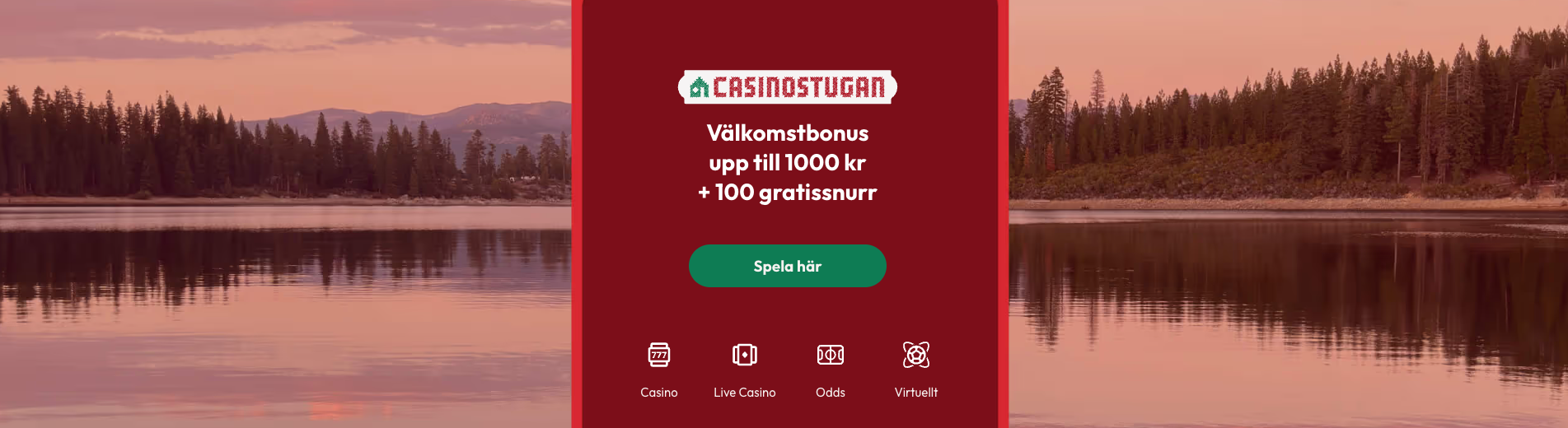Go to Live Casino

click(x=744, y=369)
